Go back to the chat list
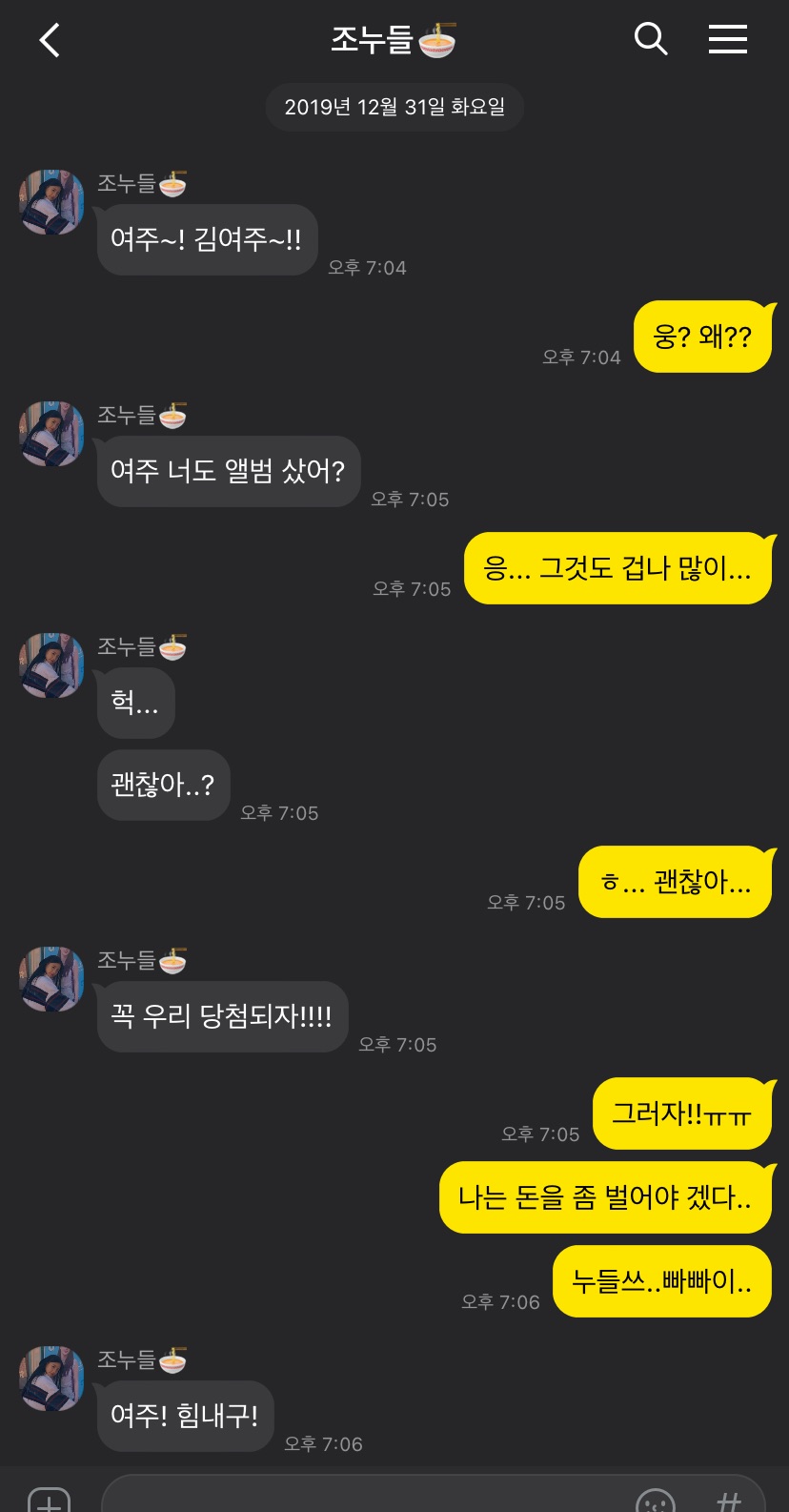The height and width of the screenshot is (1512, 789). pos(50,40)
